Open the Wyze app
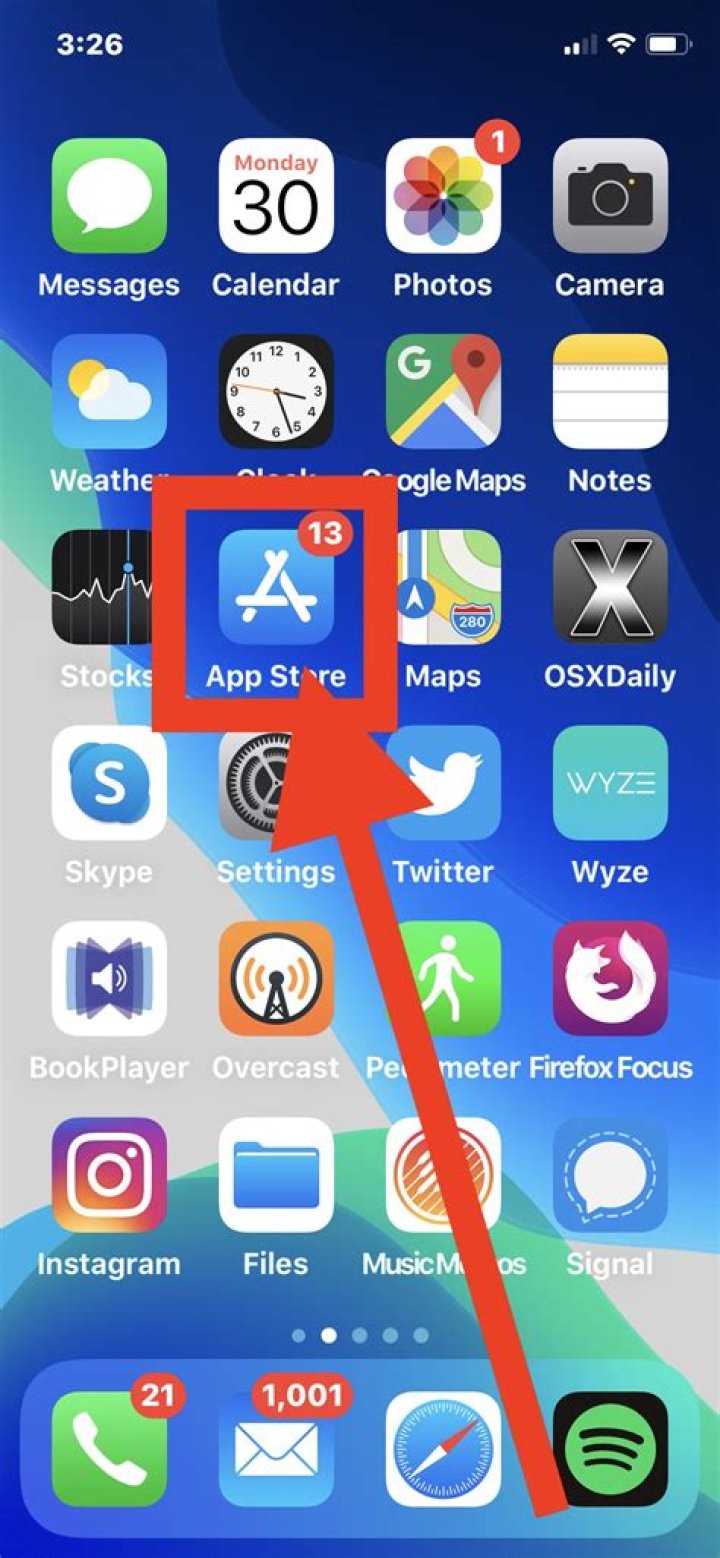 coord(610,783)
